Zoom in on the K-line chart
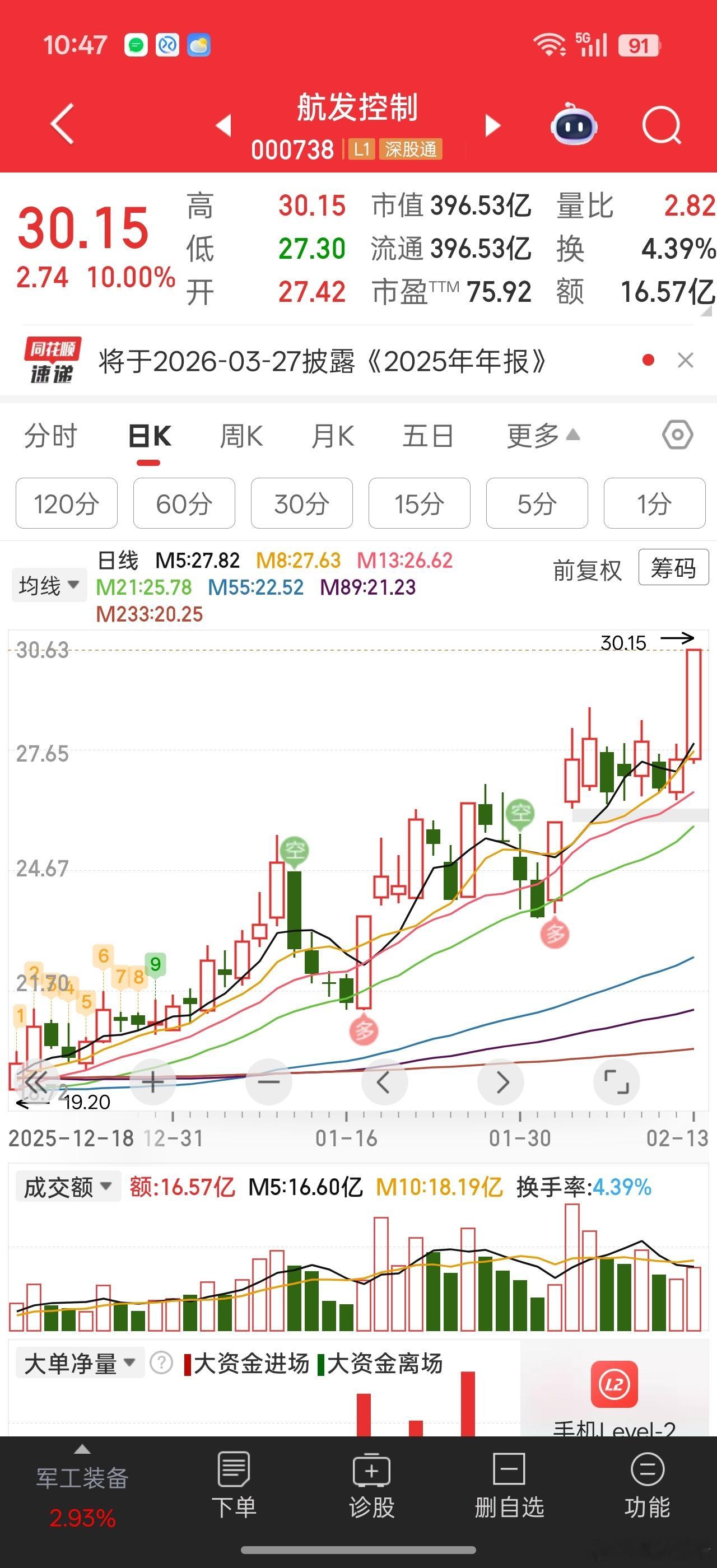 153,1082
